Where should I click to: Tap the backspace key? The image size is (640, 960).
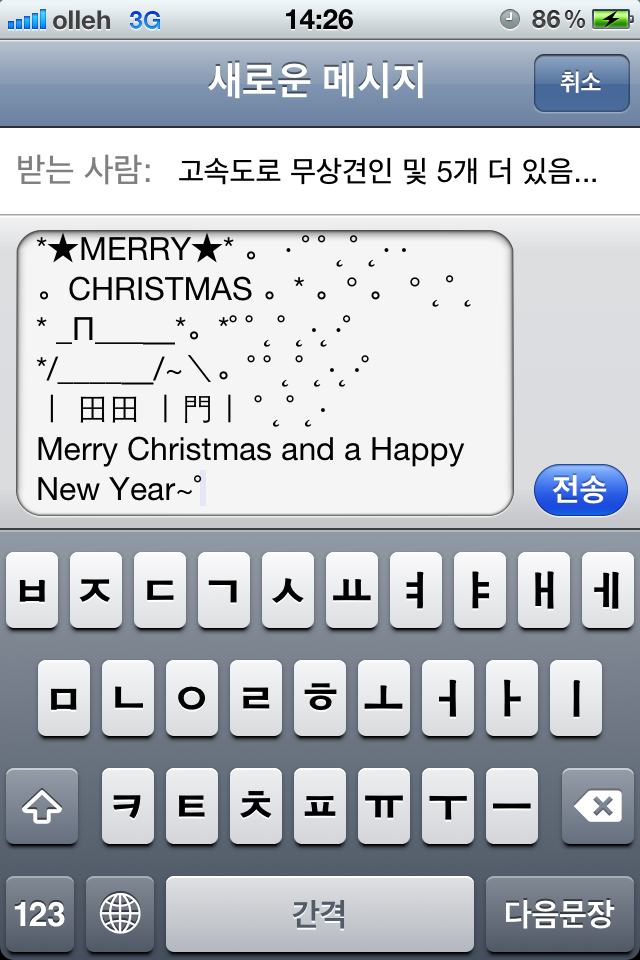tap(598, 806)
